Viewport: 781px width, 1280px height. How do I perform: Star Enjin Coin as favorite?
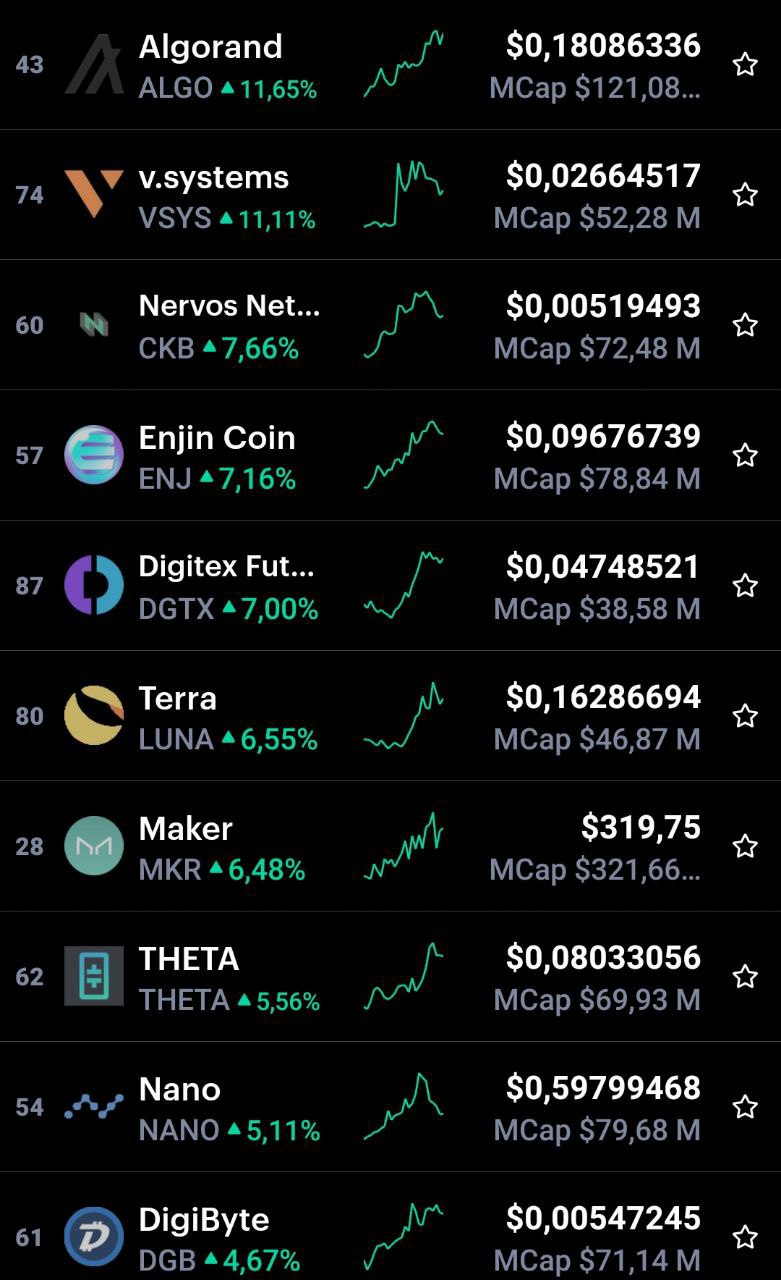(x=745, y=455)
